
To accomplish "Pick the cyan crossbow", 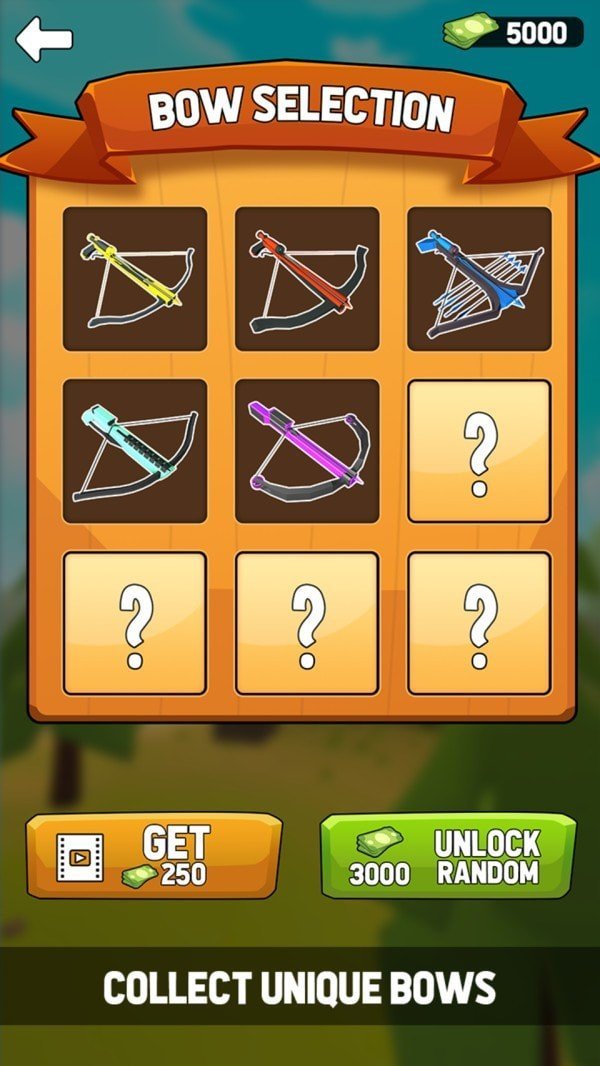I will pos(135,451).
